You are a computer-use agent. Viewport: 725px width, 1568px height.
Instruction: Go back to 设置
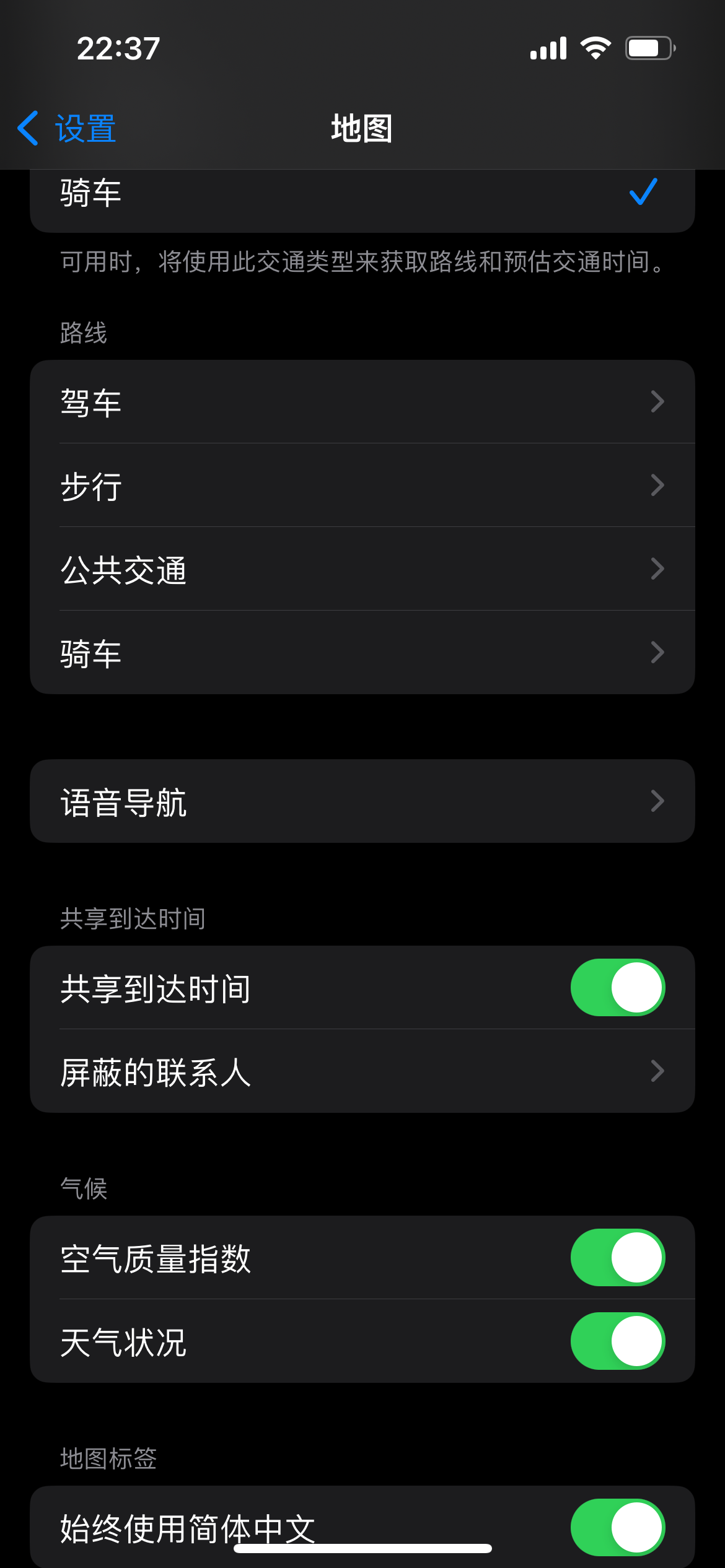coord(67,128)
